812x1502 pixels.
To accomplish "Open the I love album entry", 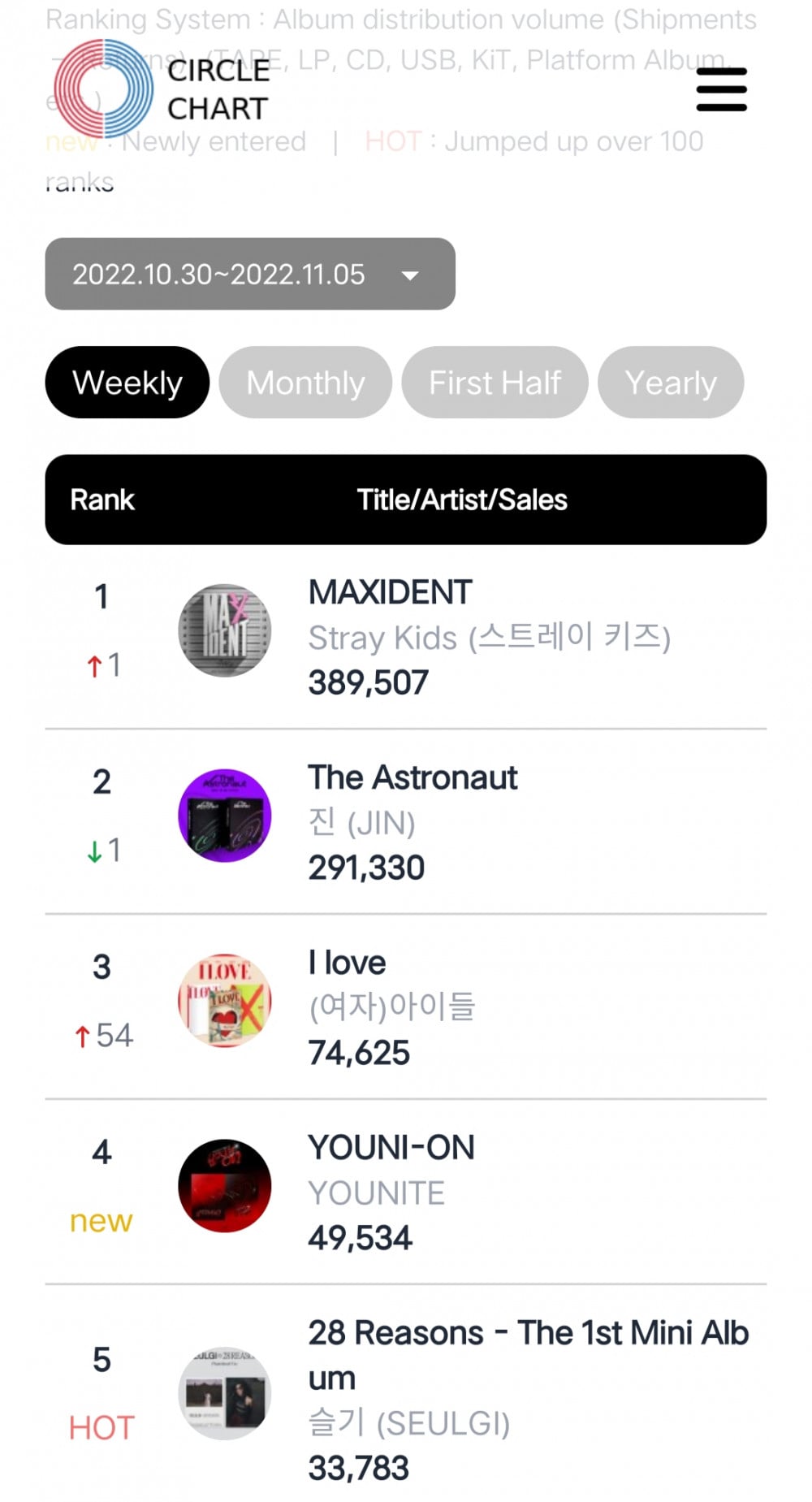I will [x=348, y=963].
